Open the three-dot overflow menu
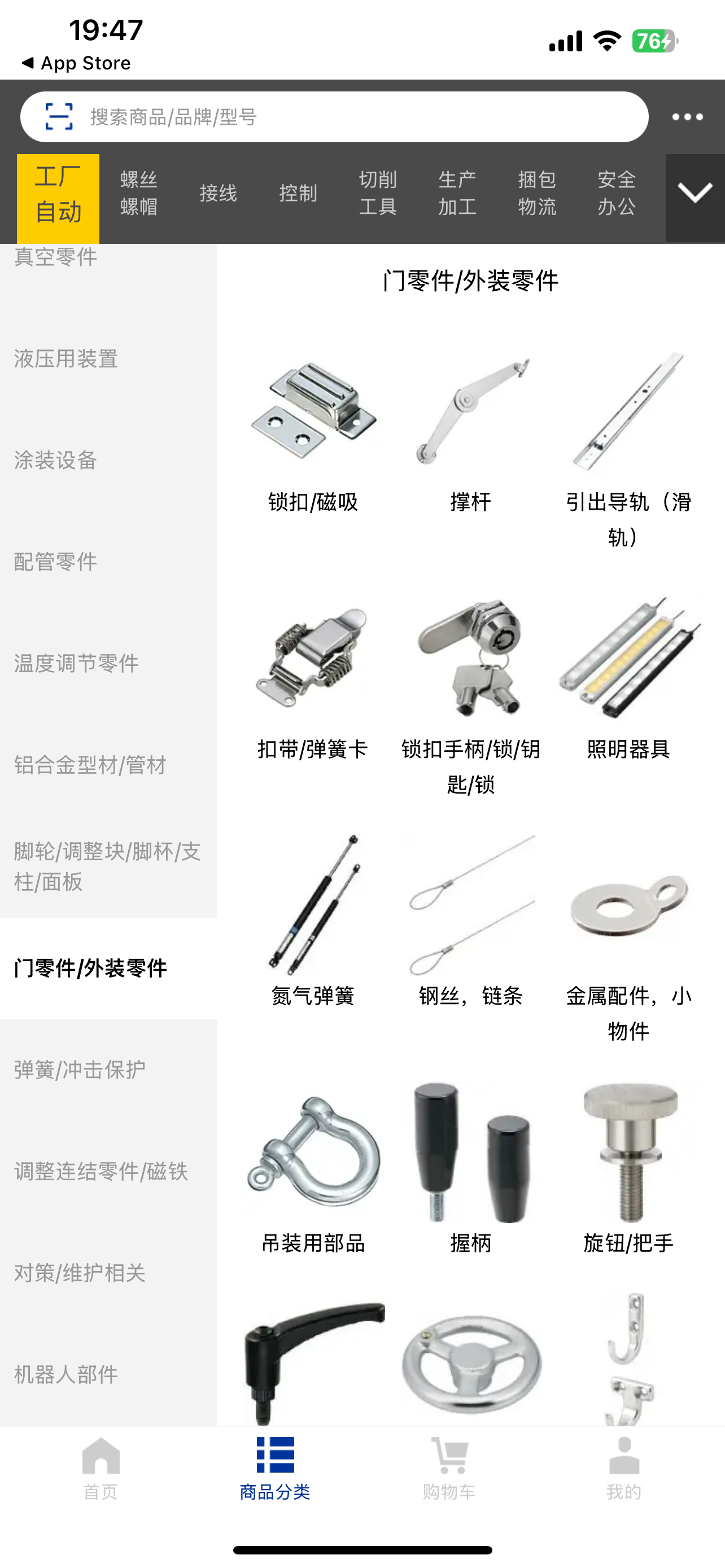 pyautogui.click(x=687, y=117)
